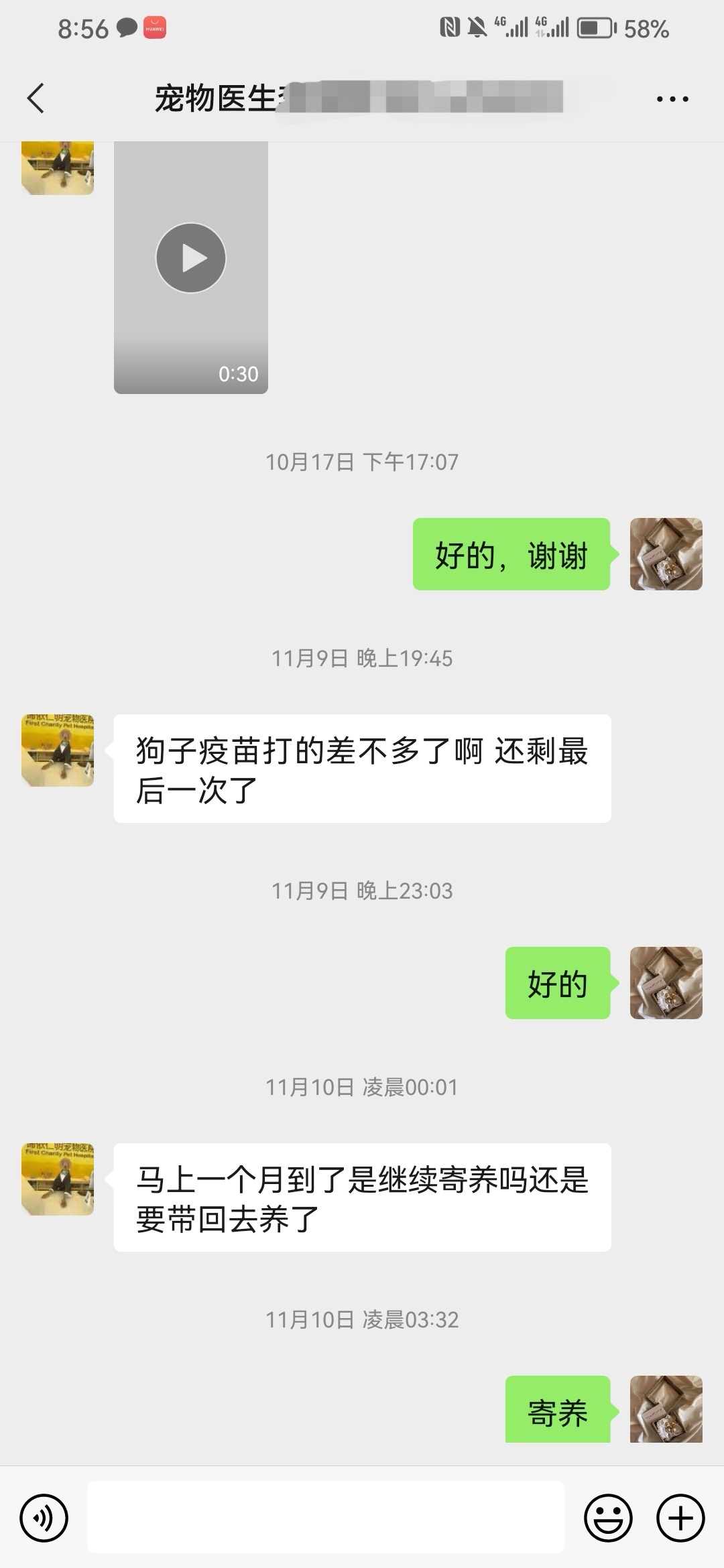This screenshot has height=1568, width=724.
Task: Go back to the chat list
Action: (36, 99)
